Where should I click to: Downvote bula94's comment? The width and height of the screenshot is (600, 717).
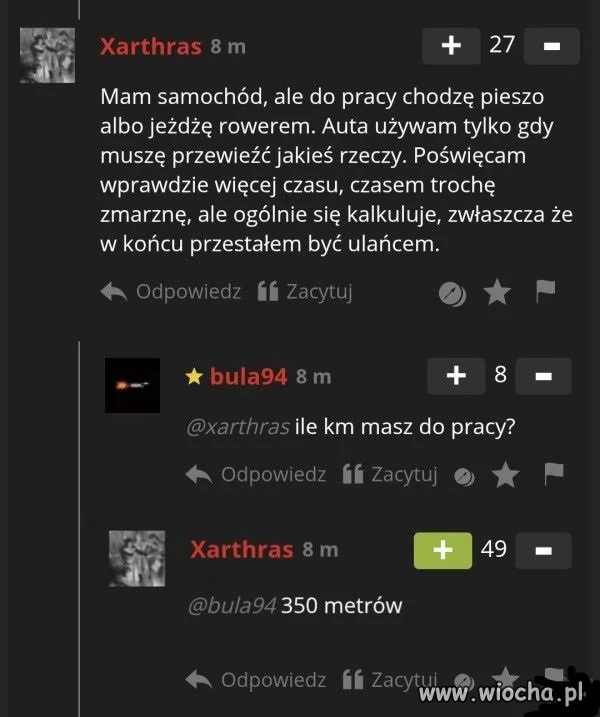[x=544, y=376]
